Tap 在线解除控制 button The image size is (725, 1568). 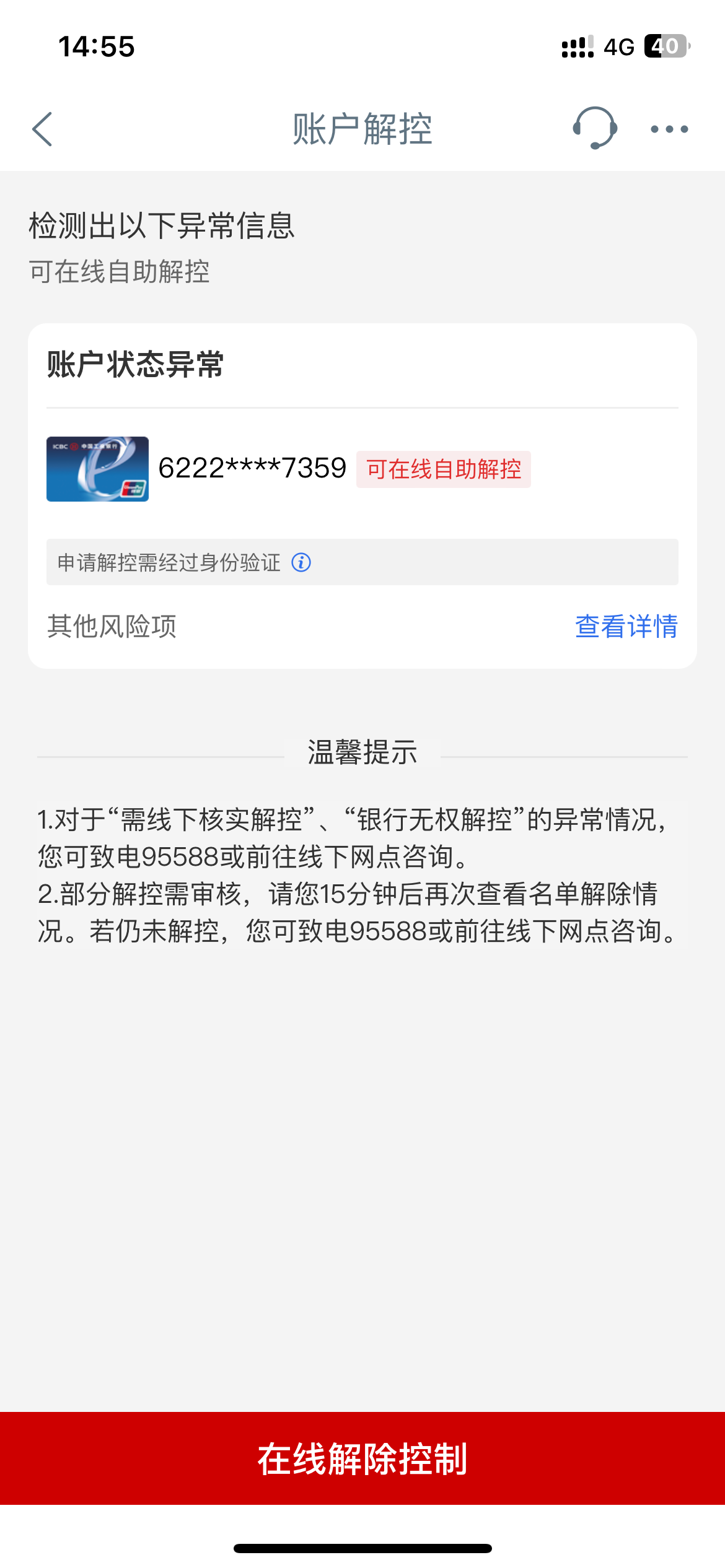[x=362, y=1458]
